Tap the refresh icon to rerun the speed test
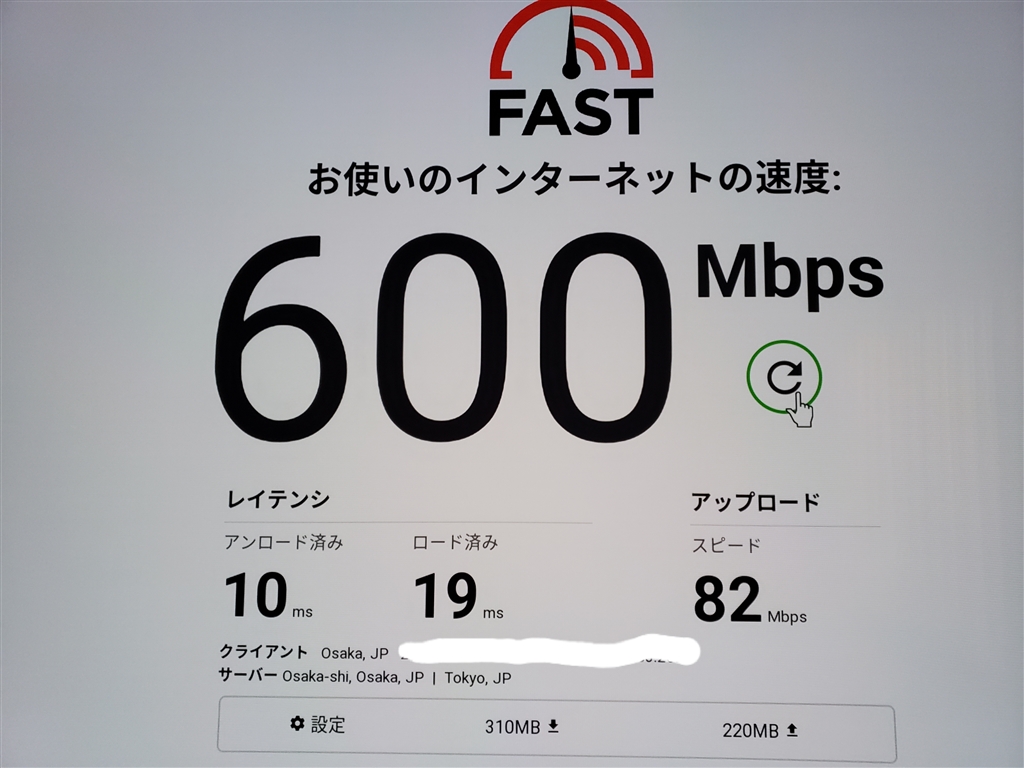 pos(783,377)
